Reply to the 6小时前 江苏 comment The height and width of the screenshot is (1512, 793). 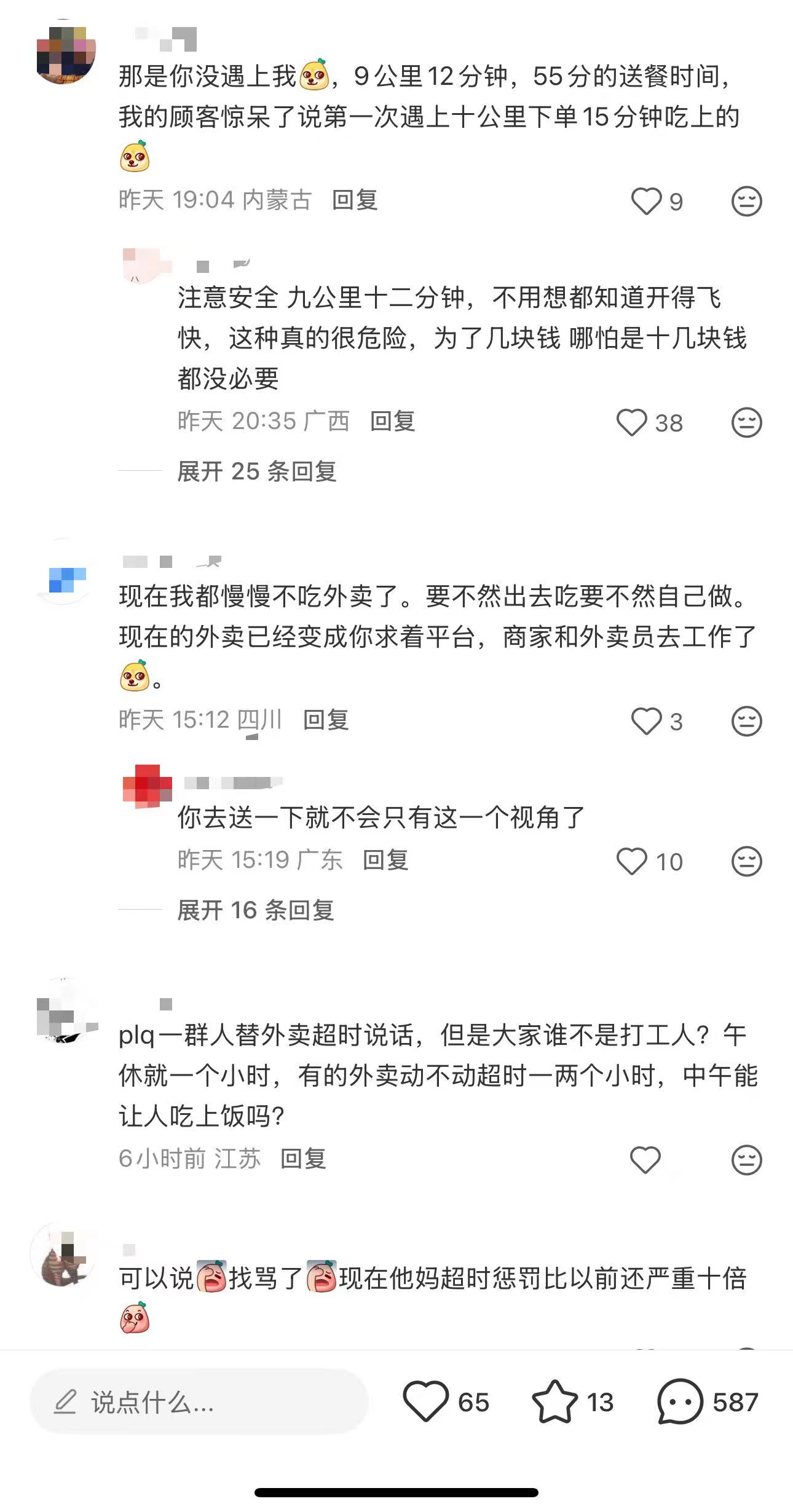pos(303,1159)
